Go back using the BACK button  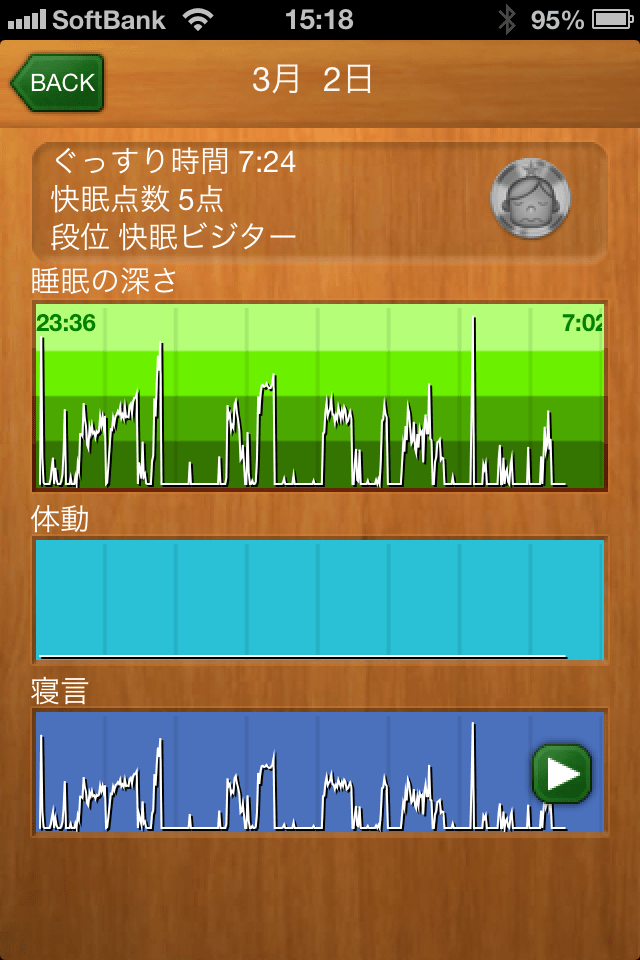59,83
